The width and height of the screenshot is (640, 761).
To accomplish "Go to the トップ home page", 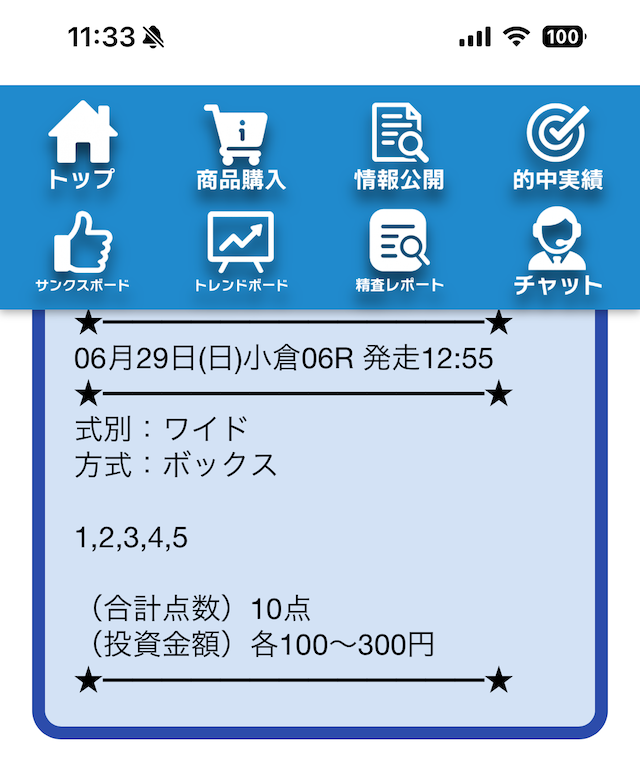I will (82, 146).
